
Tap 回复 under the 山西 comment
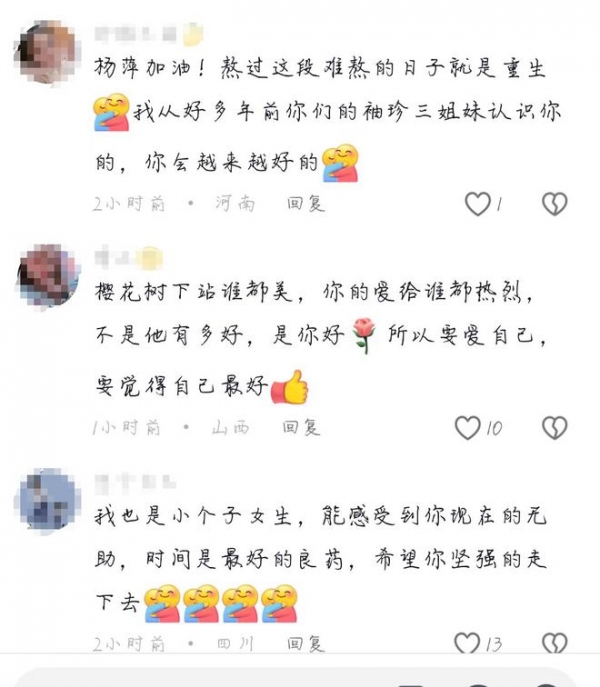click(301, 428)
